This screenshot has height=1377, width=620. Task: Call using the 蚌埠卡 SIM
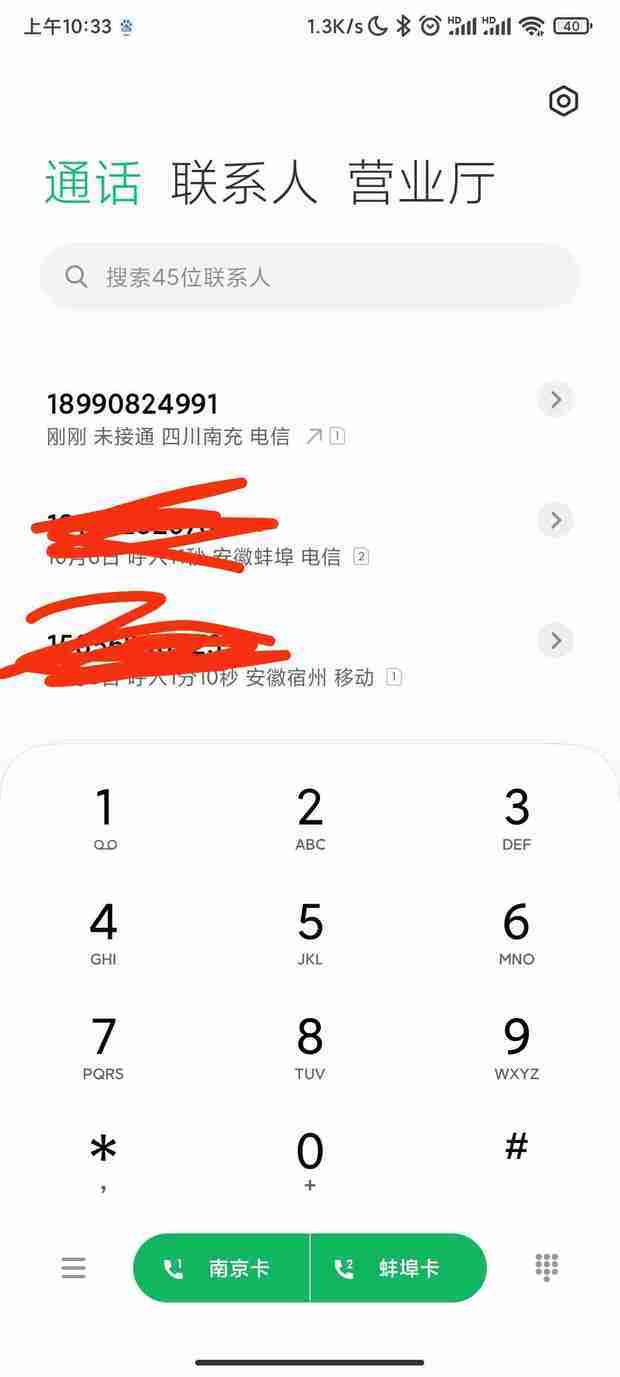point(398,1268)
